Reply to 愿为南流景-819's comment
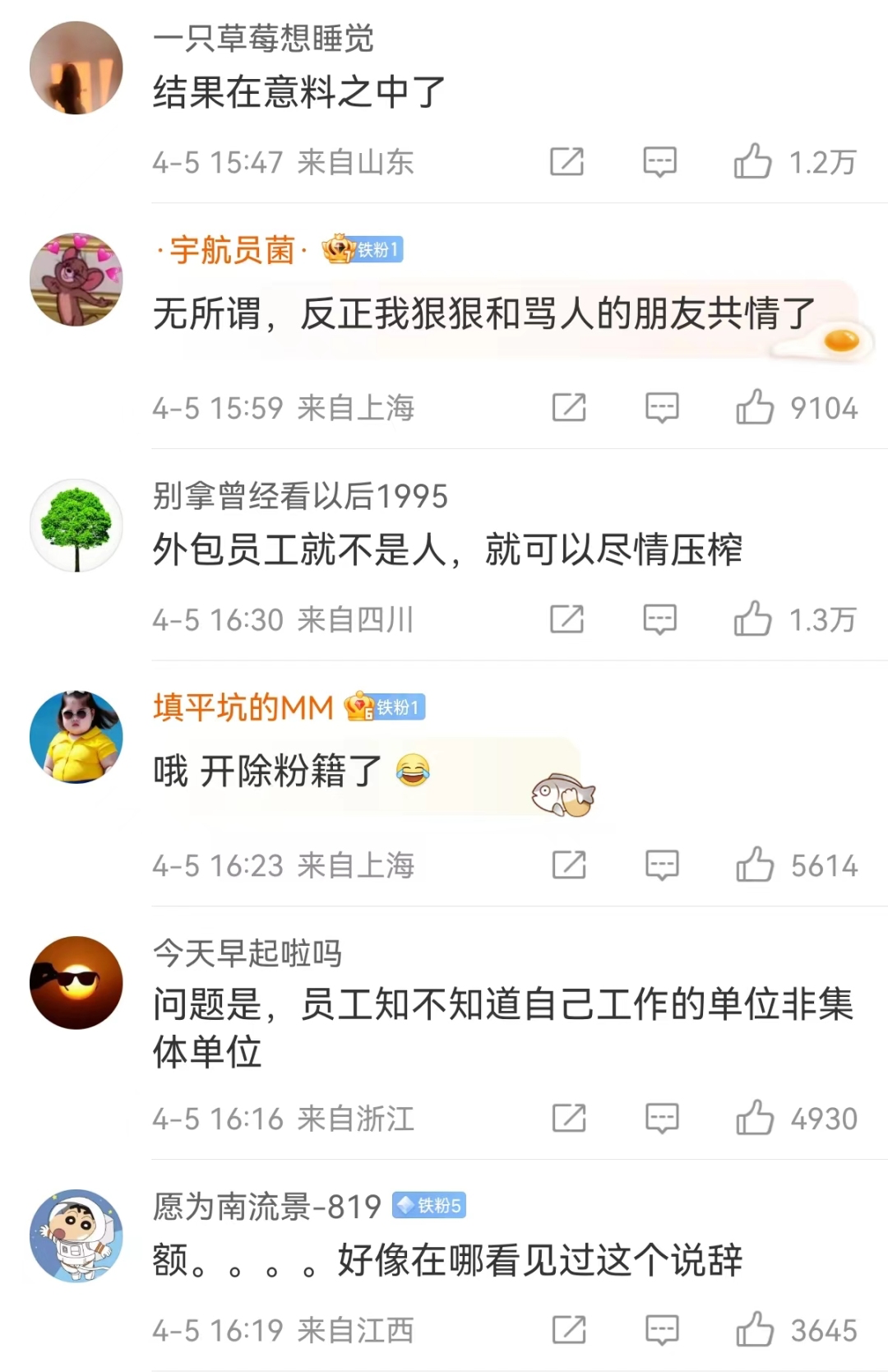888x1372 pixels. click(x=661, y=1329)
